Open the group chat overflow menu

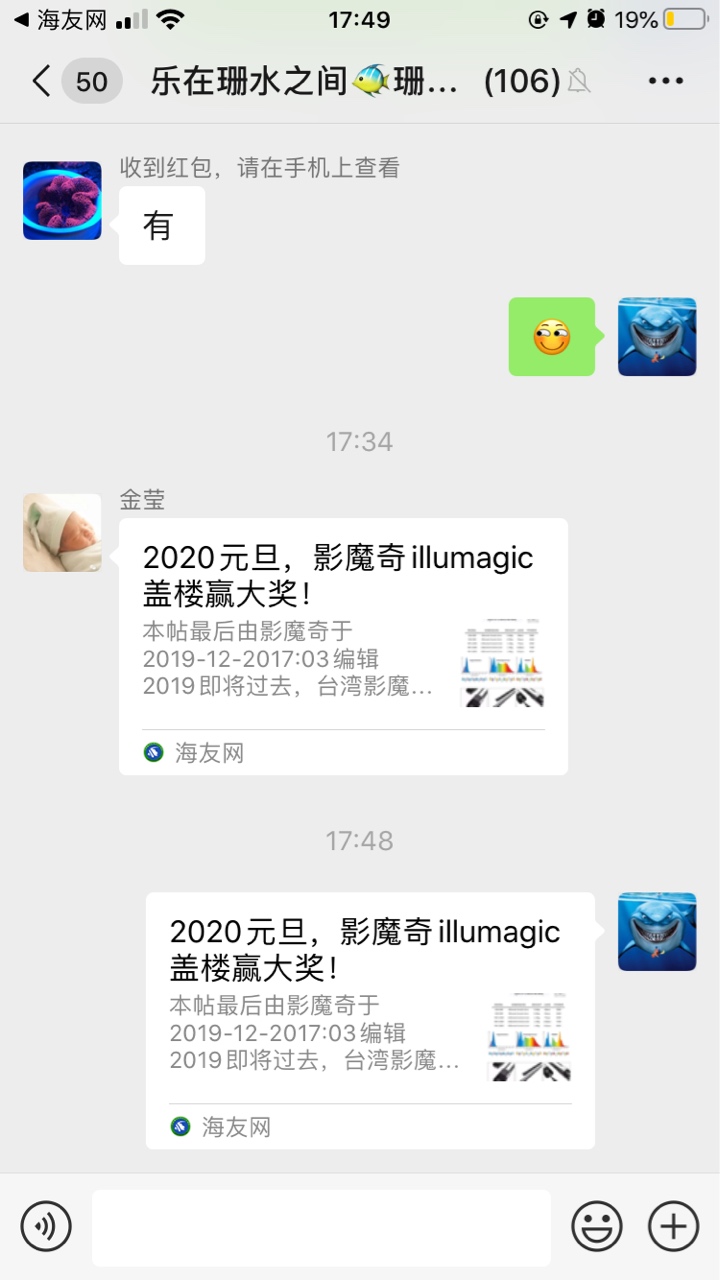[666, 81]
